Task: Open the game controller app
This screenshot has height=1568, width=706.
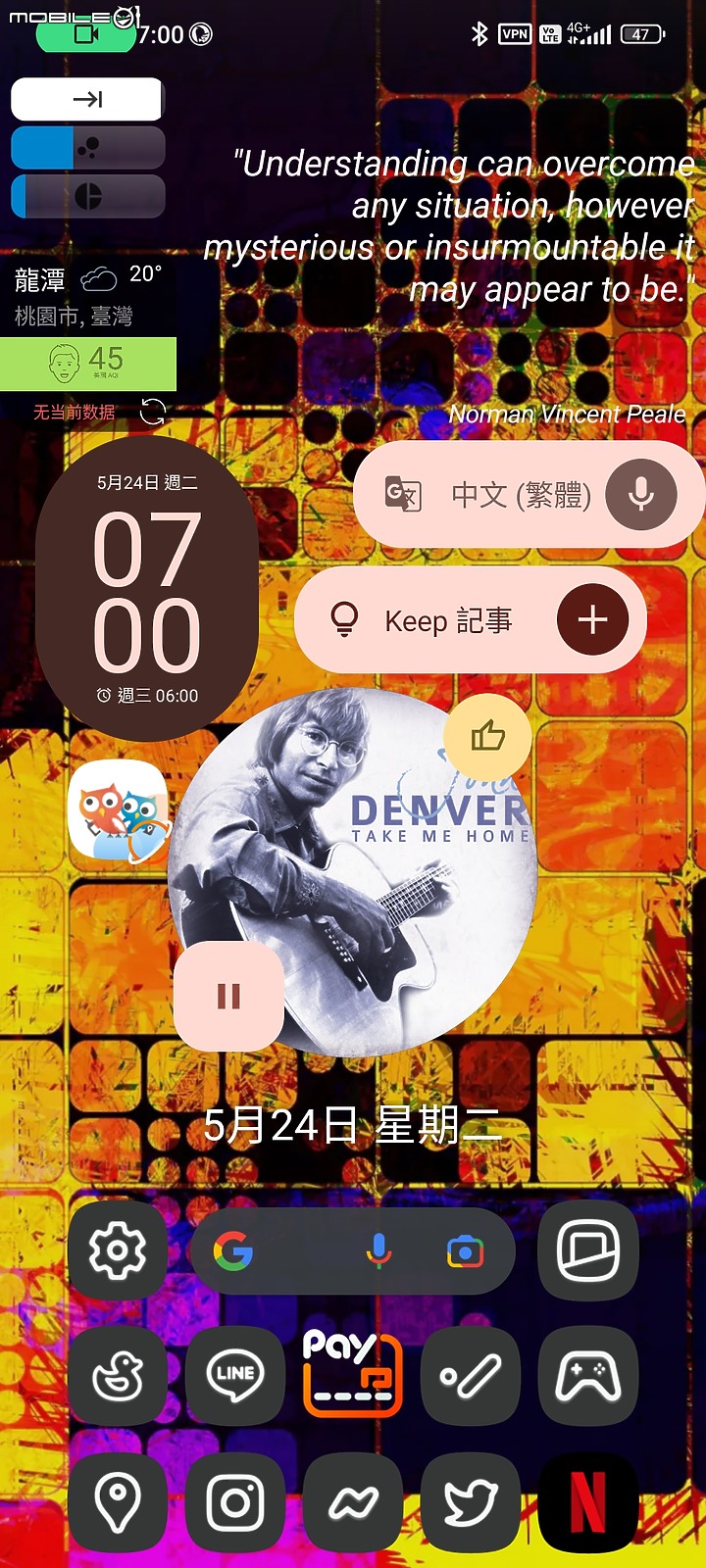Action: 588,1375
